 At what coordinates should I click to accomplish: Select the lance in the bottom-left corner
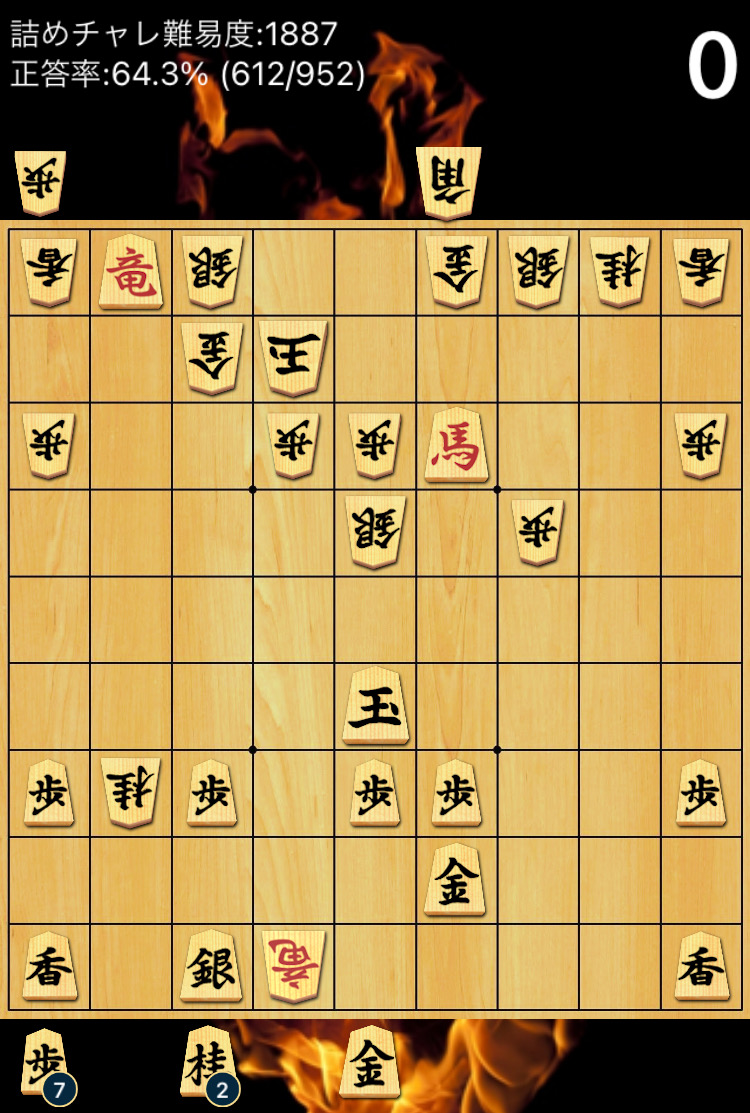point(49,967)
